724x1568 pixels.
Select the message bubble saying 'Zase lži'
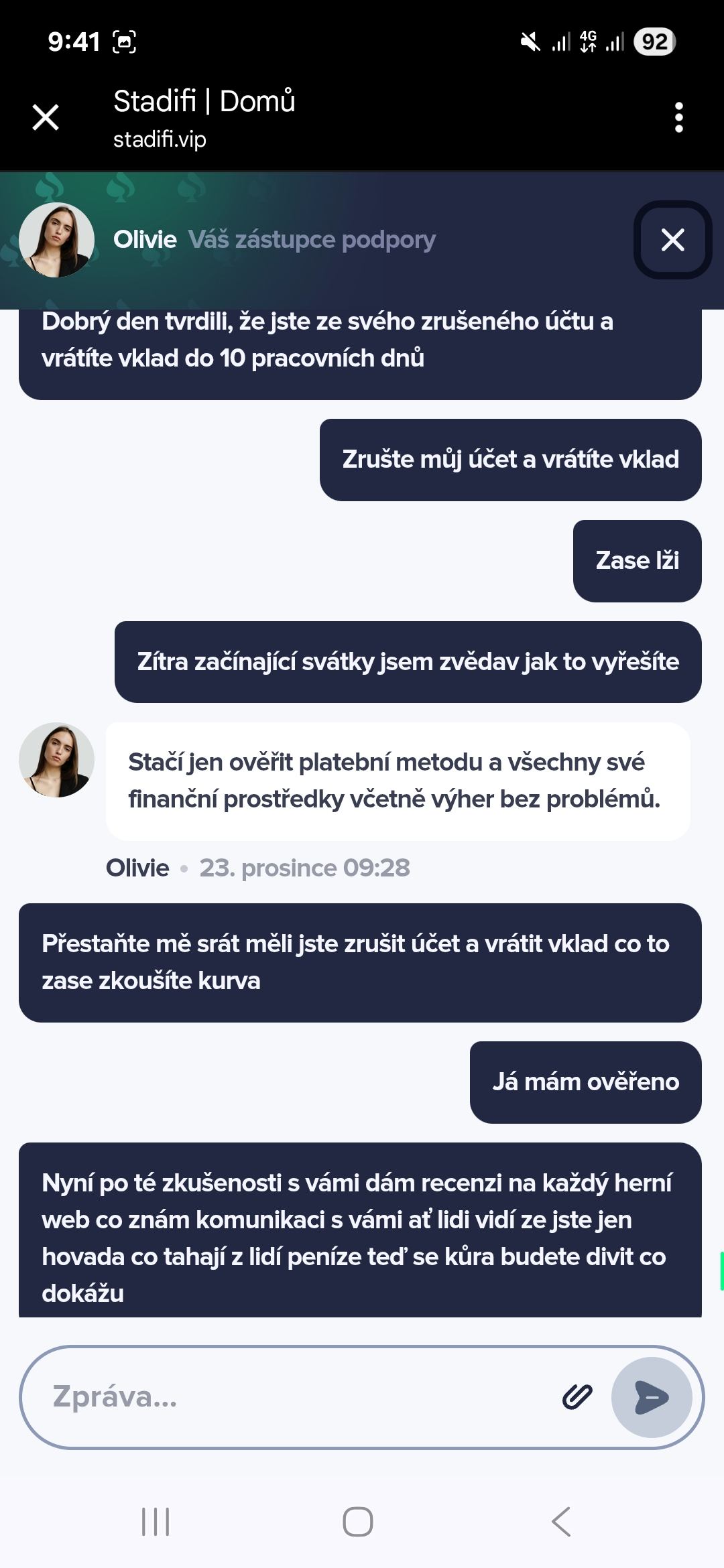tap(636, 561)
